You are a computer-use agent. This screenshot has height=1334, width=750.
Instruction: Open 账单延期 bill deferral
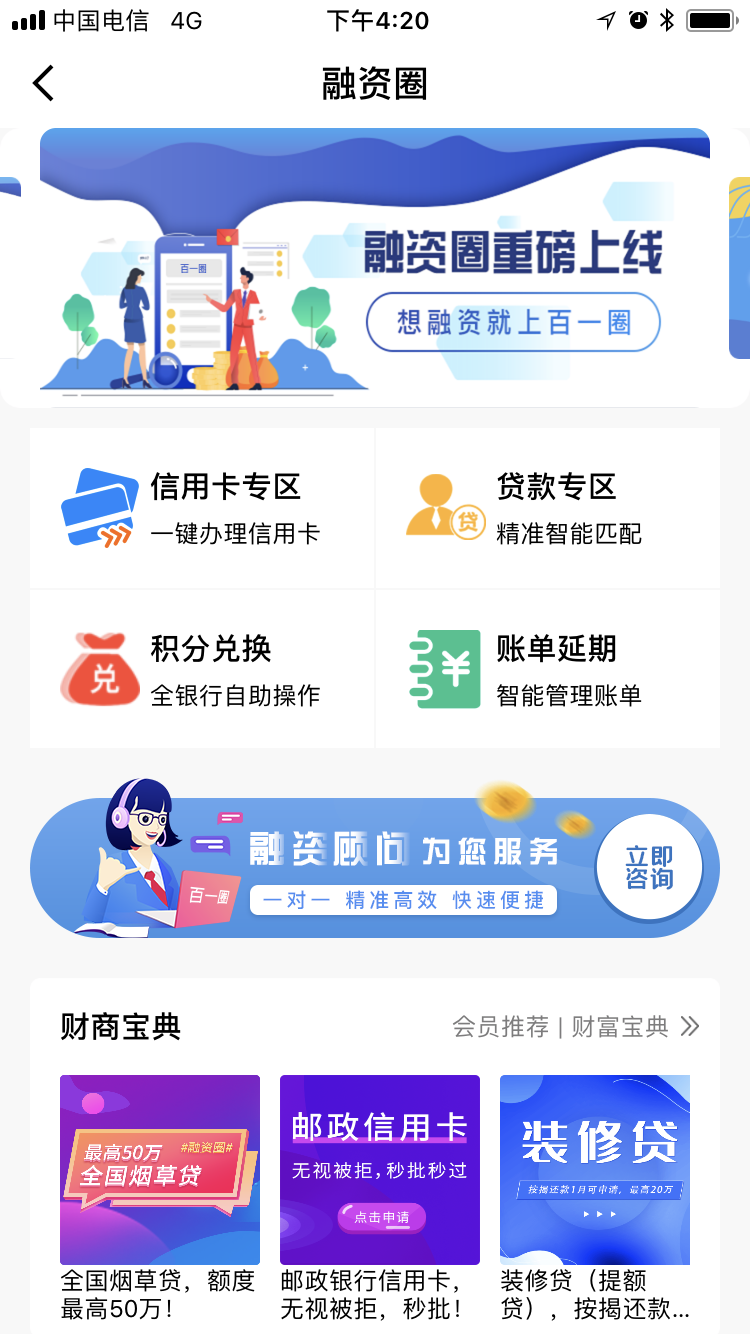tap(548, 669)
